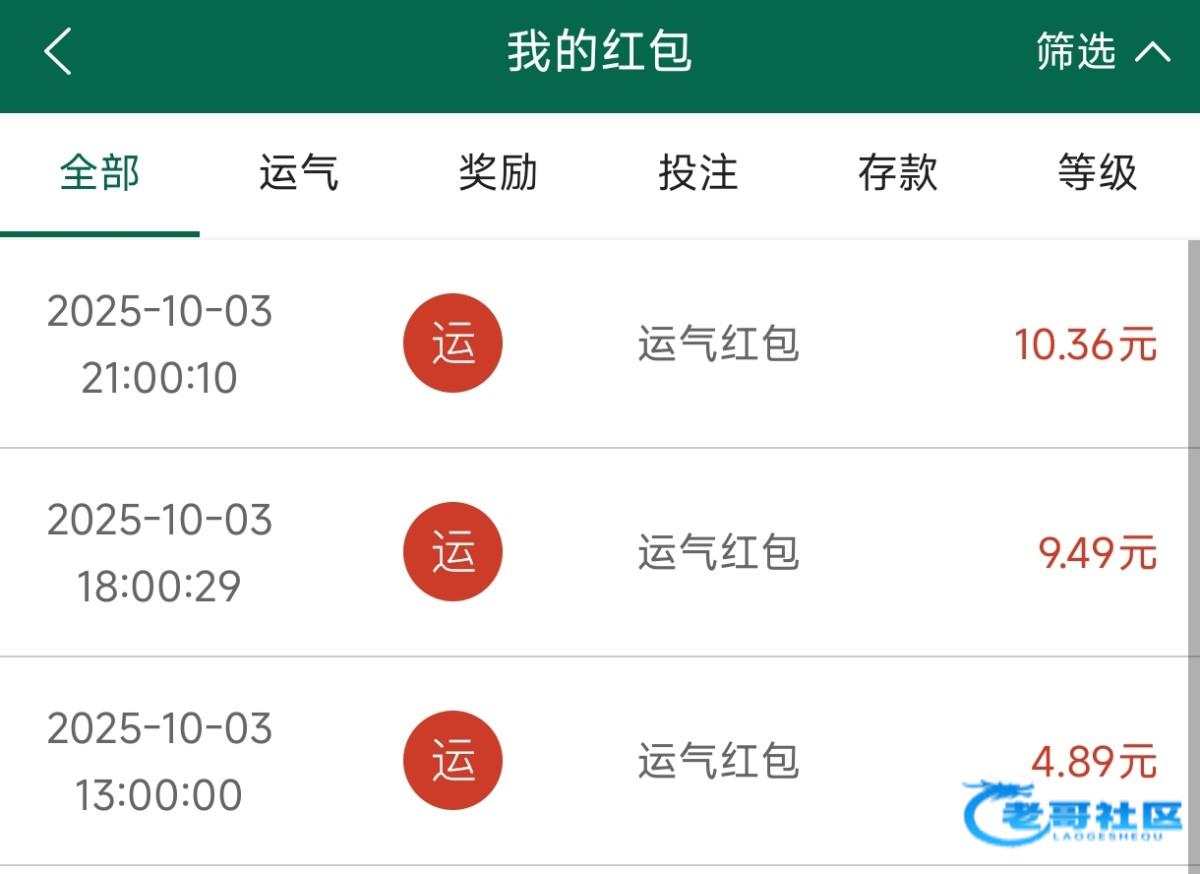This screenshot has width=1200, height=874.
Task: Switch to the 存款 tab
Action: pyautogui.click(x=898, y=173)
